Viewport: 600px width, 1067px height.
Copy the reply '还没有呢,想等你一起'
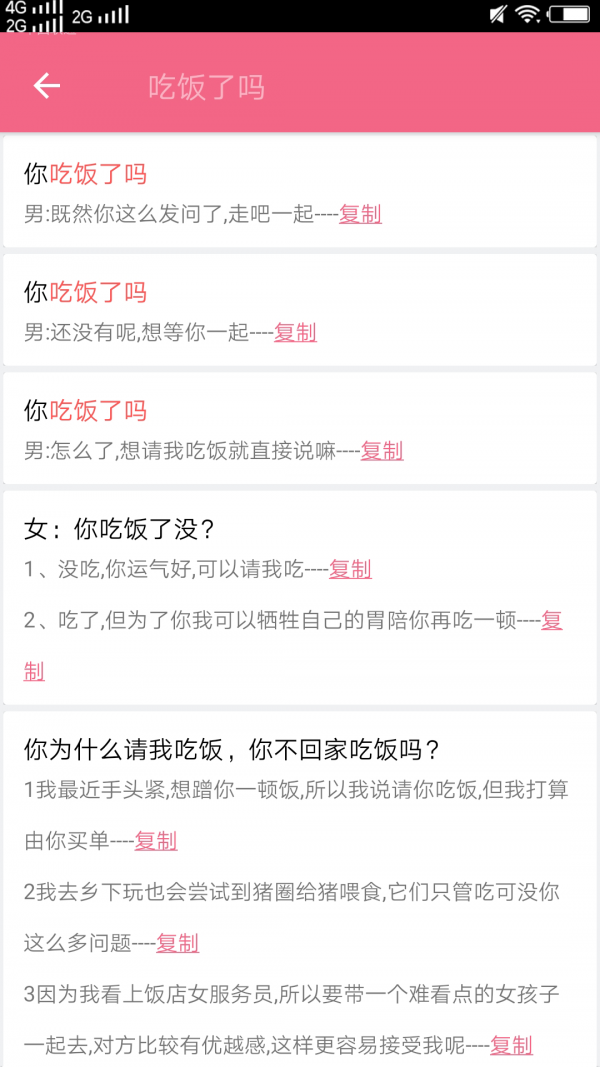click(x=296, y=333)
